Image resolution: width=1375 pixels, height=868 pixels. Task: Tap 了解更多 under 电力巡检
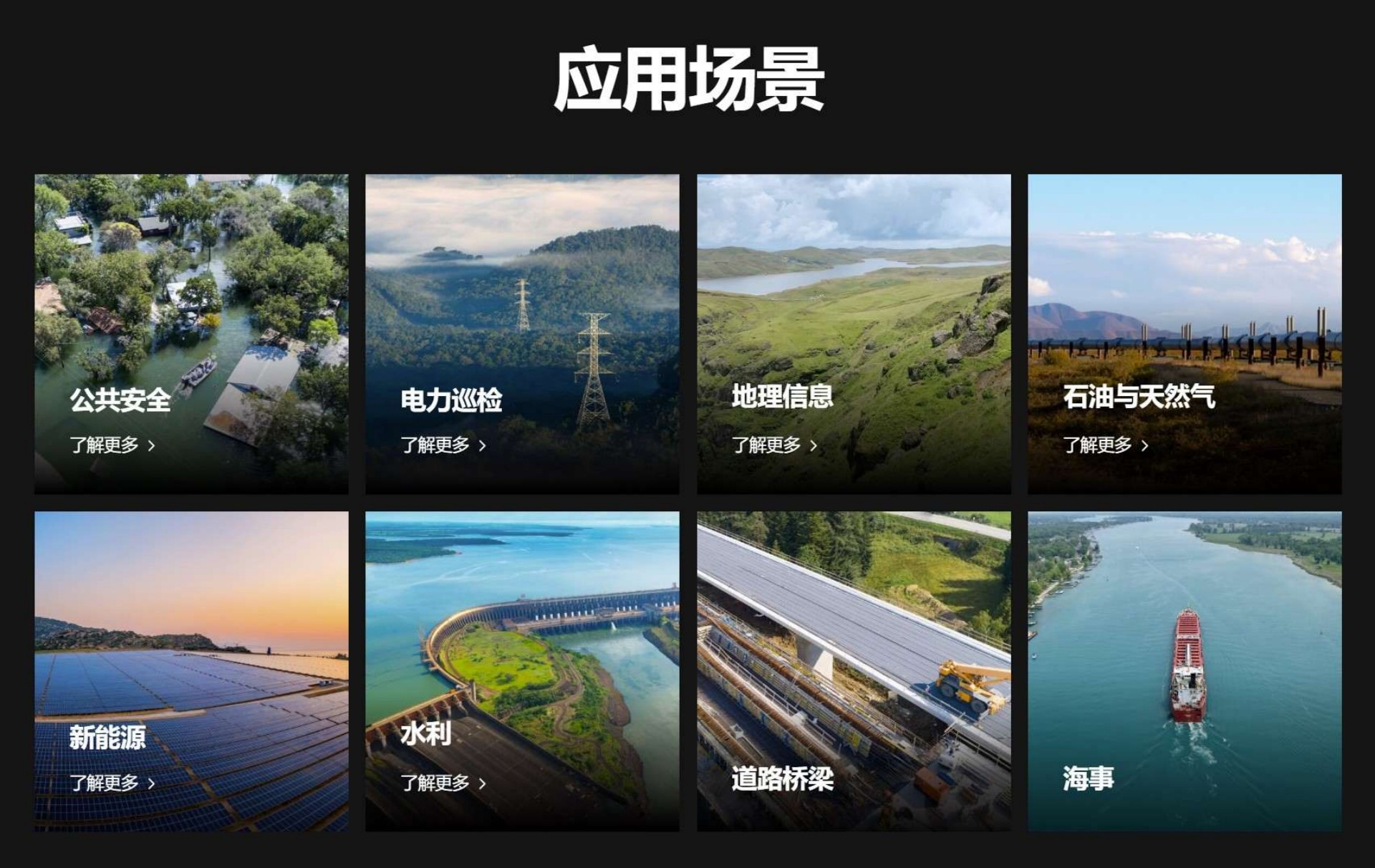[x=443, y=445]
